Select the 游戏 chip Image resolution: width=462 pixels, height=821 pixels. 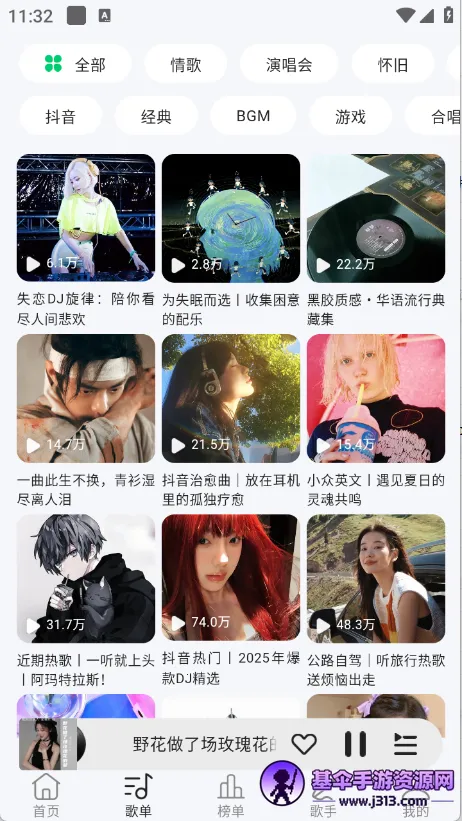(350, 116)
